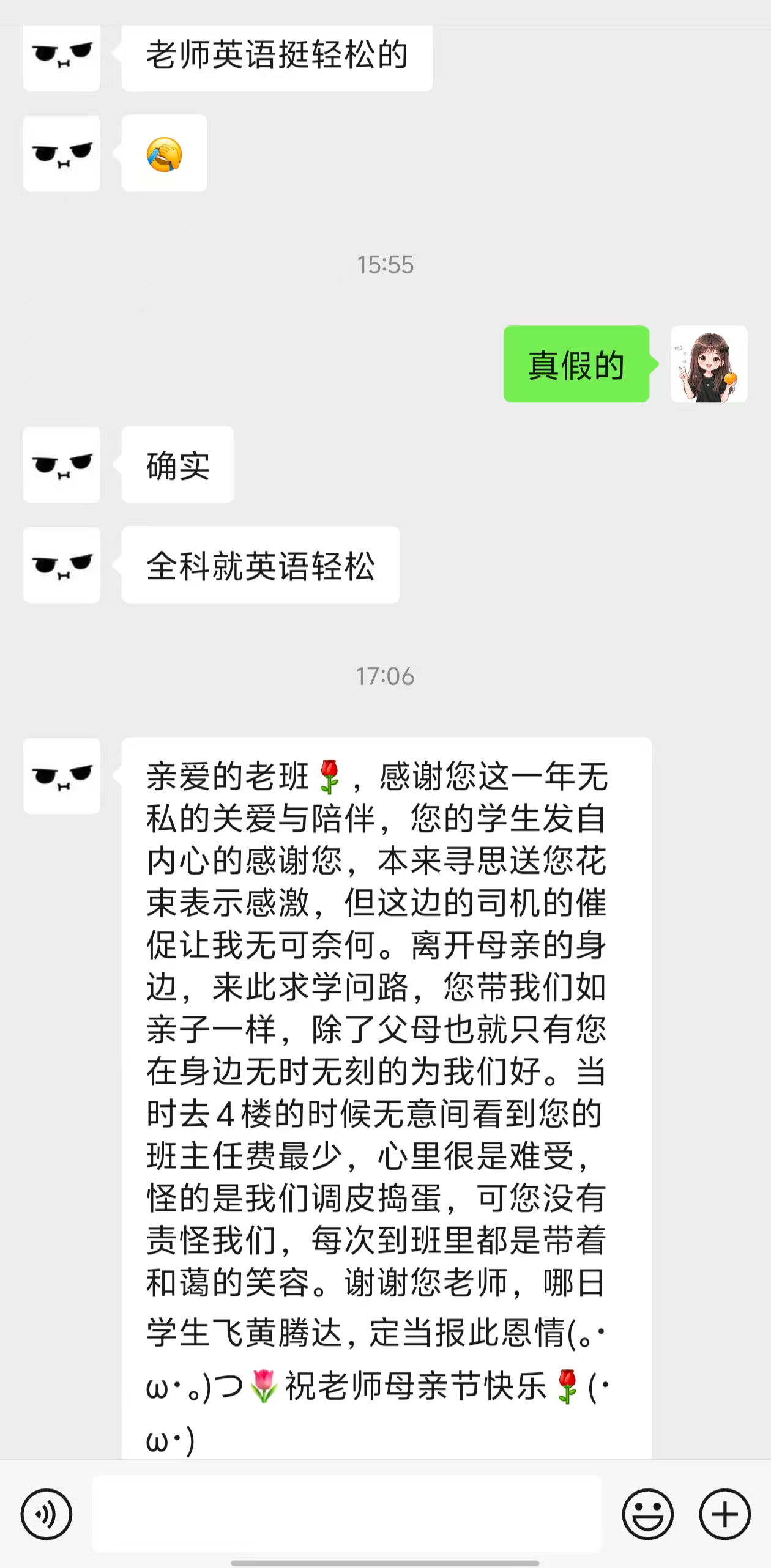The height and width of the screenshot is (1568, 771).
Task: Tap the girl avatar beside 真假的
Action: coord(709,364)
